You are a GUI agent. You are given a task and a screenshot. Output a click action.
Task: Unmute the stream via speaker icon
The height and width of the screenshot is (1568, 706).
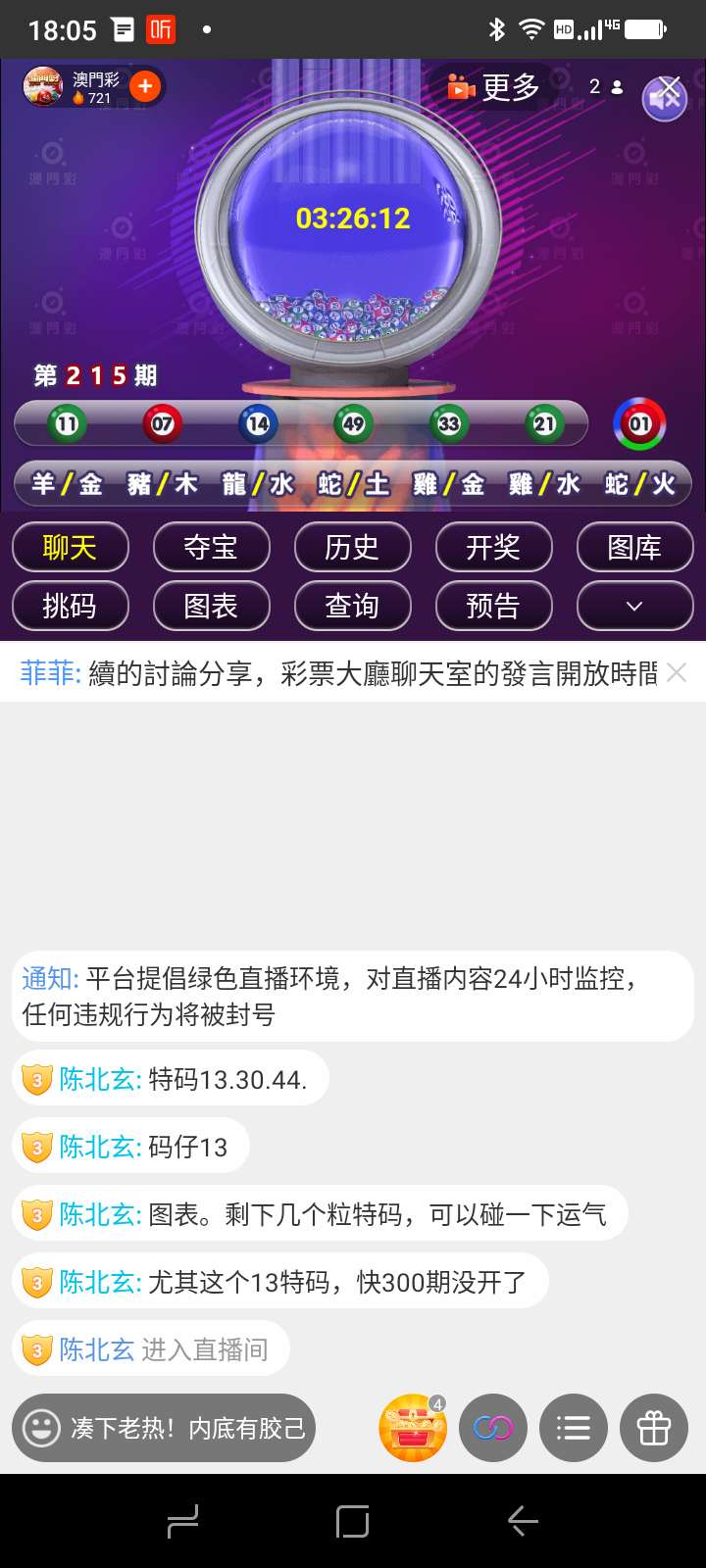coord(665,97)
